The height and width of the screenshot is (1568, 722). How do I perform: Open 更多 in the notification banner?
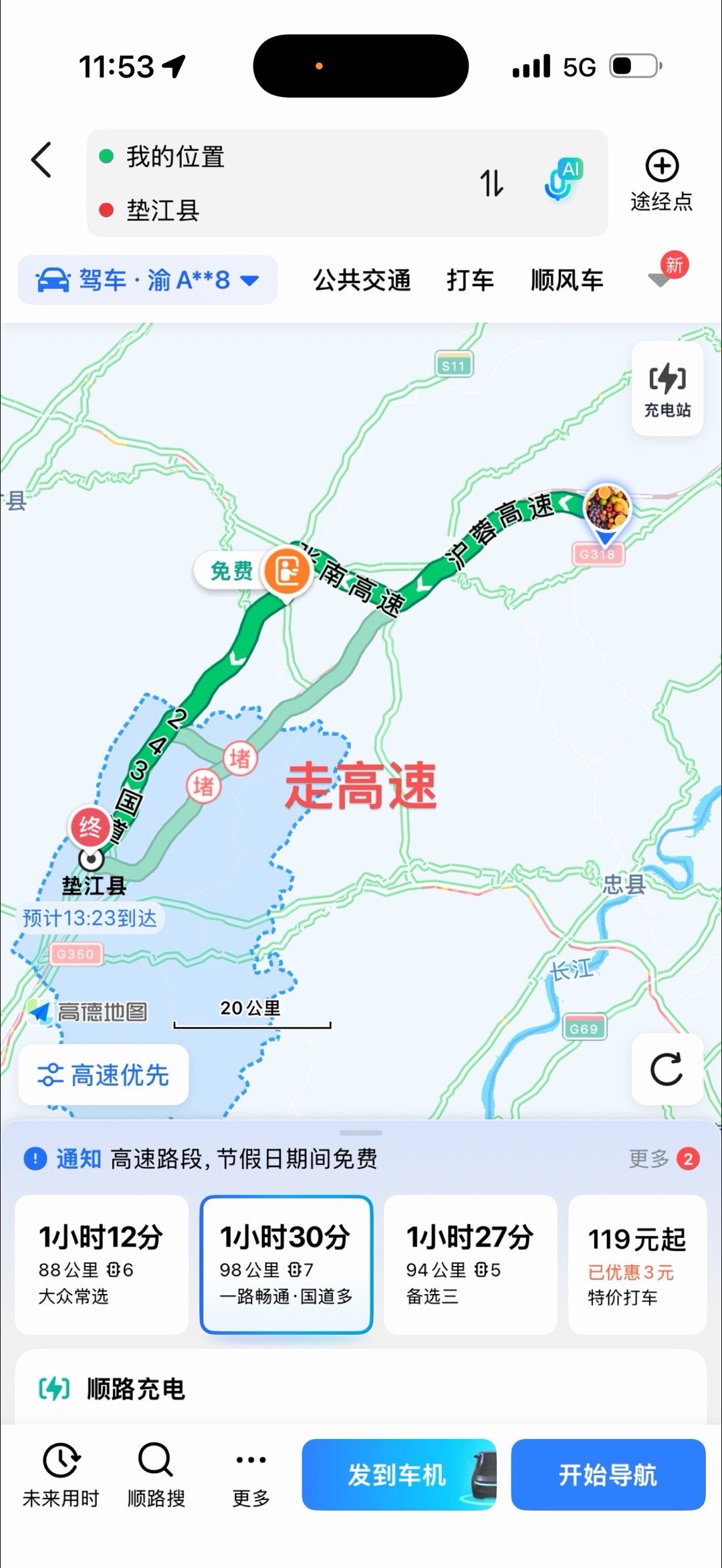click(648, 1159)
